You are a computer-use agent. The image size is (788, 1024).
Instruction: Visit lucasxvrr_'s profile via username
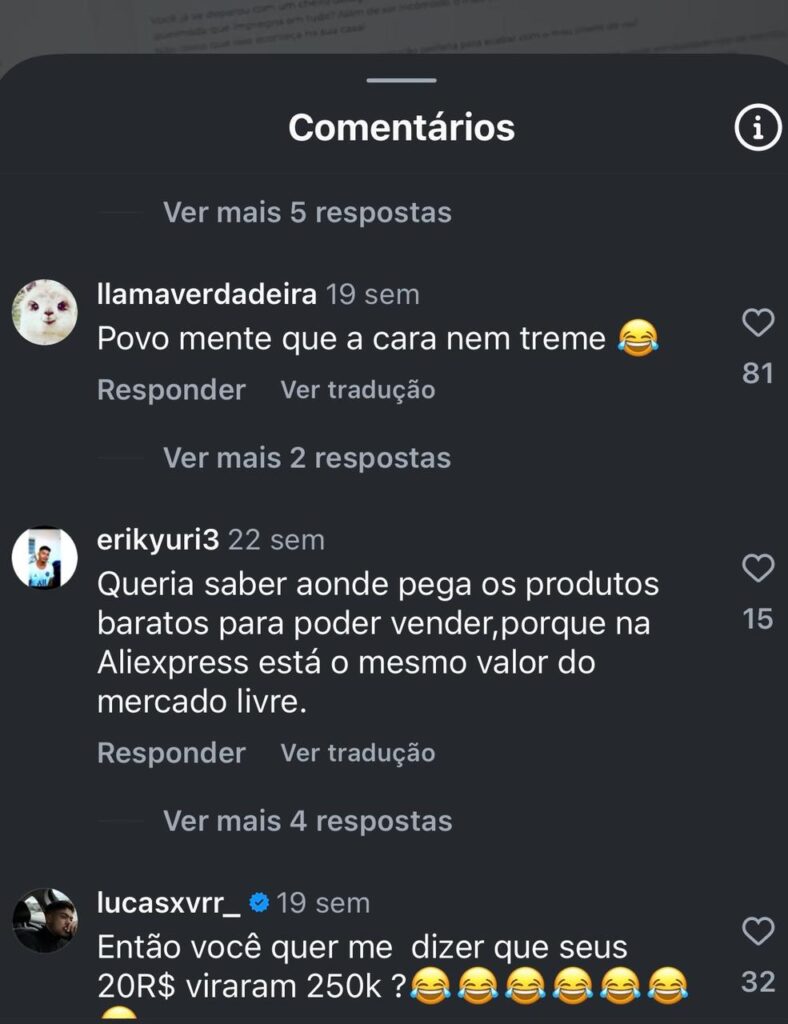click(x=169, y=903)
